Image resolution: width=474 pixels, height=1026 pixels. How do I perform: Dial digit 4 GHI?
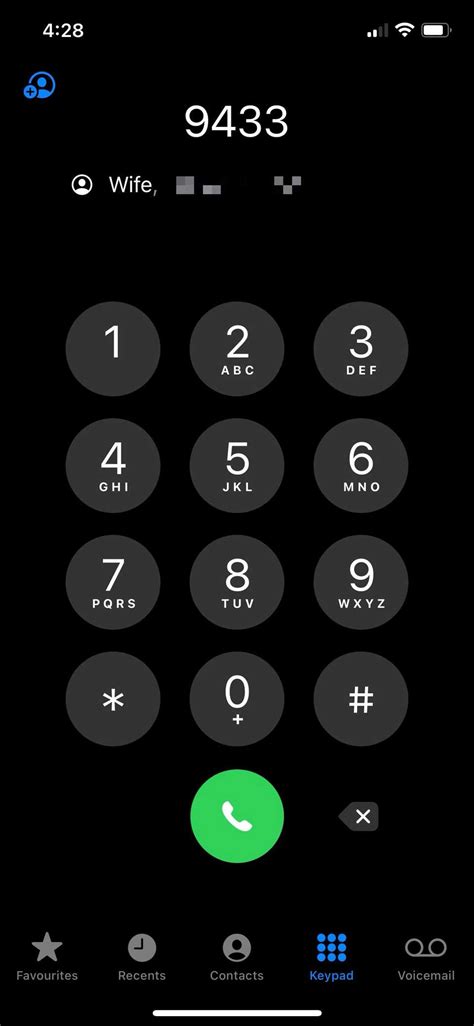[x=113, y=466]
